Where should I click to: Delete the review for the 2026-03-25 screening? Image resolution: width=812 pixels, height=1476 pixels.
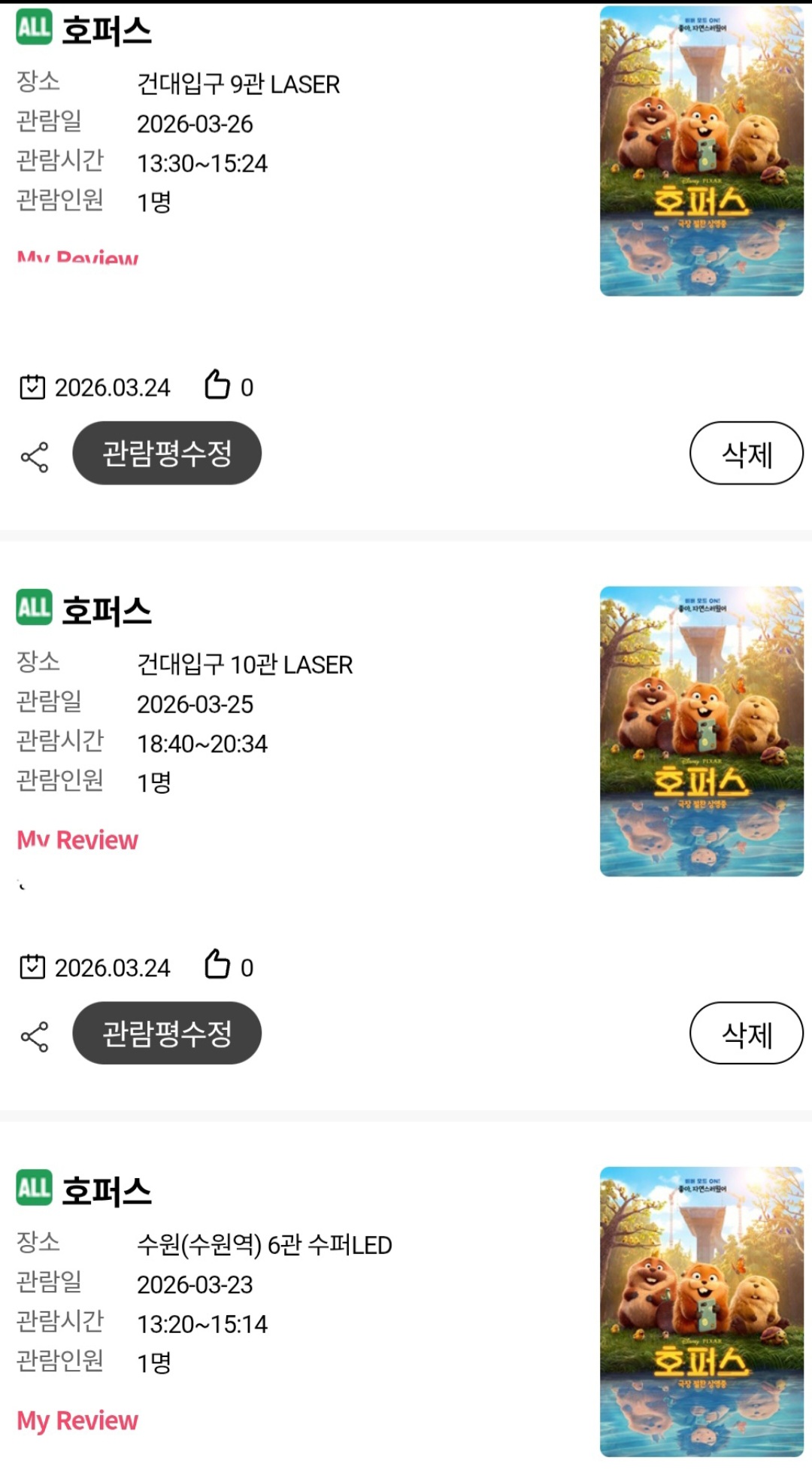point(747,1033)
